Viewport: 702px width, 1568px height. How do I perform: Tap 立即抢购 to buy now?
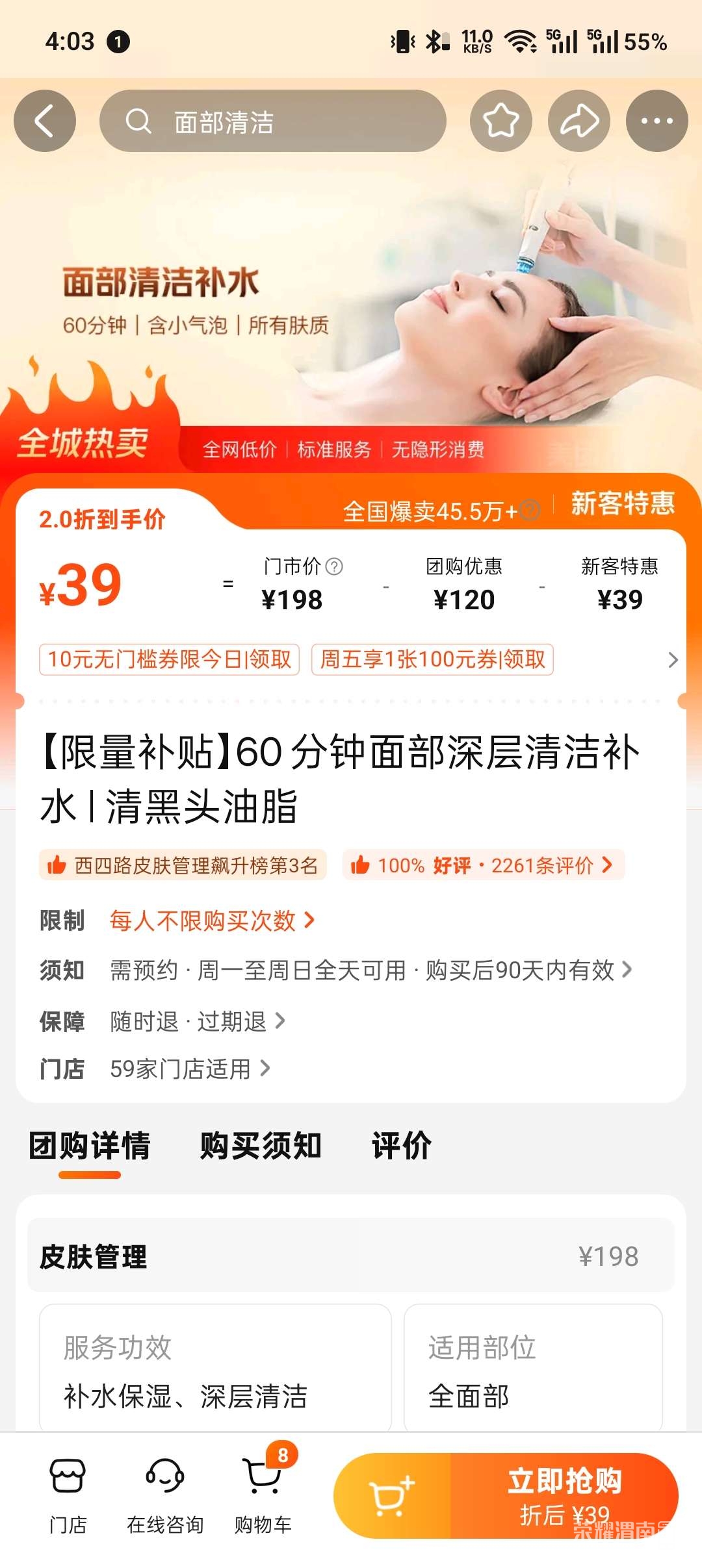564,1495
